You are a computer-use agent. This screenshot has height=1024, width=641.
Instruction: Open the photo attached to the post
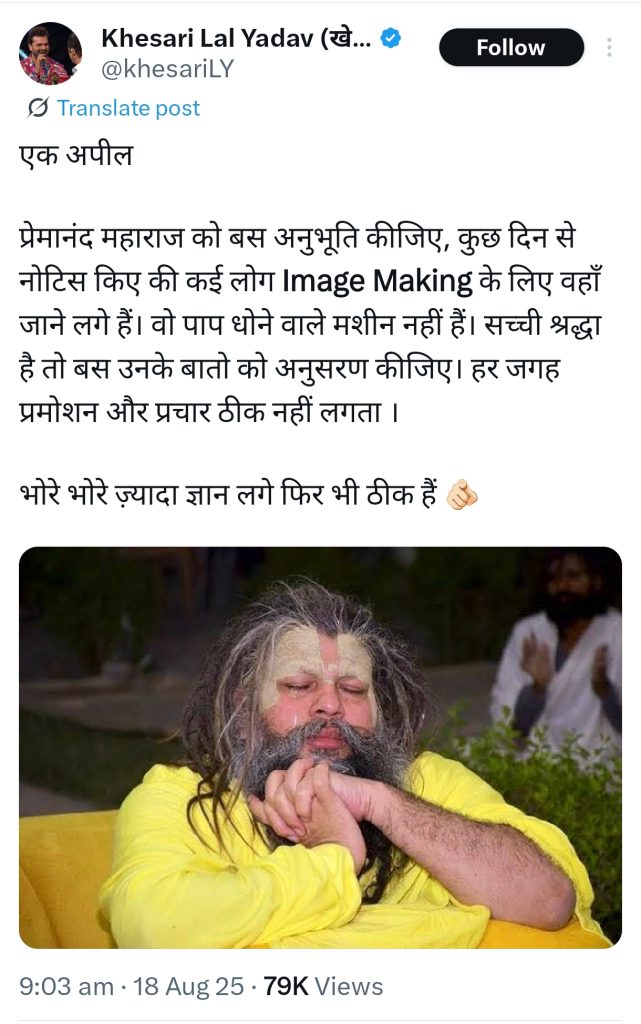(x=320, y=747)
